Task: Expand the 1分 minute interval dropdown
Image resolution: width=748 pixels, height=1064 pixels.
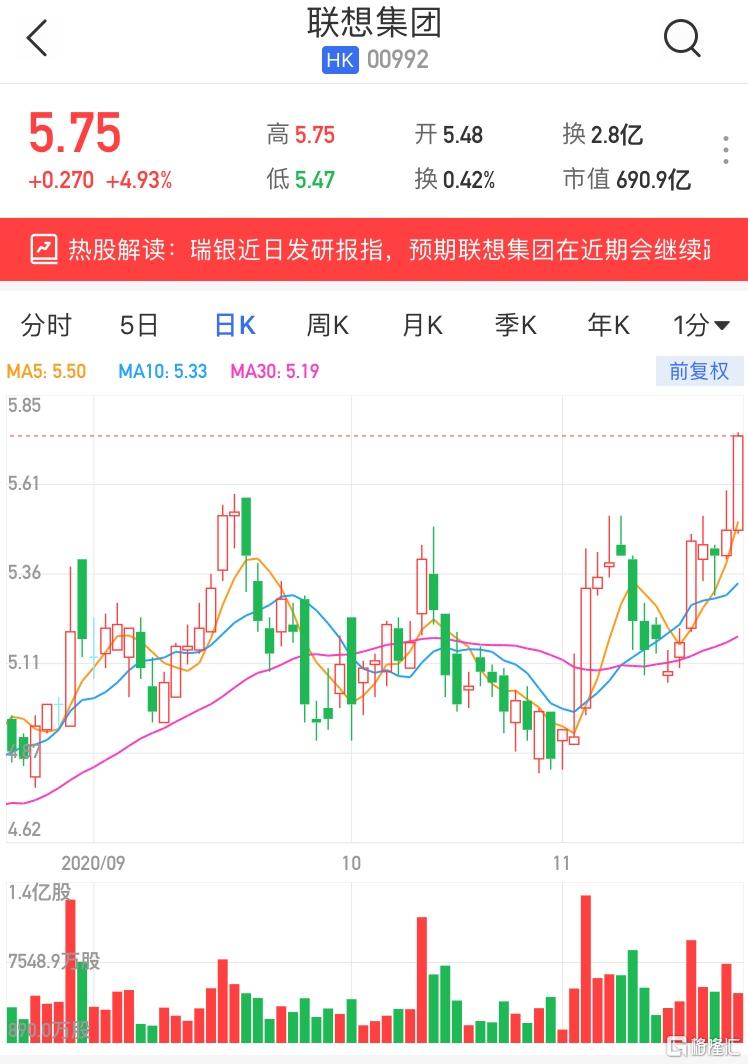Action: click(701, 325)
